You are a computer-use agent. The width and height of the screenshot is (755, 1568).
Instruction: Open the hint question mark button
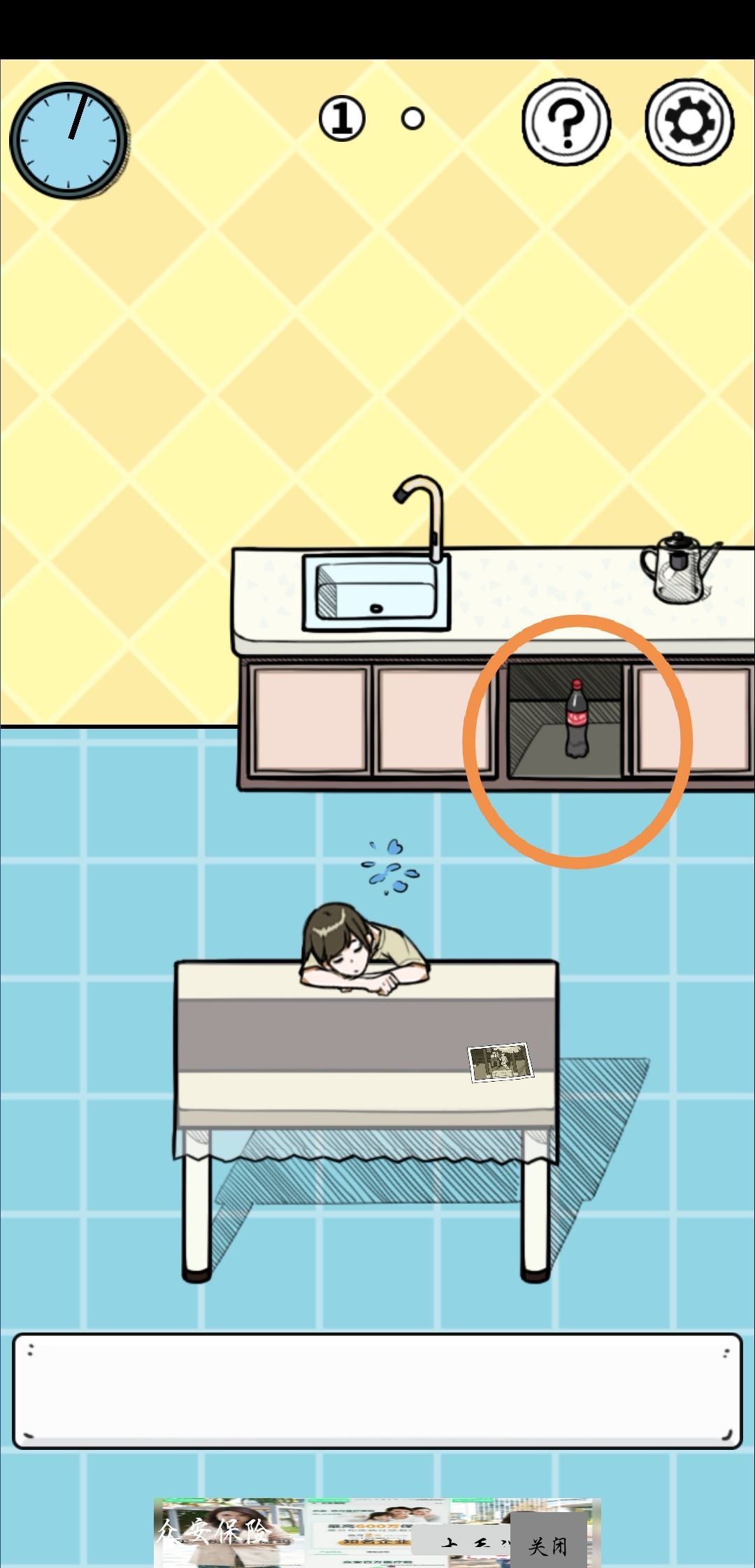[566, 122]
